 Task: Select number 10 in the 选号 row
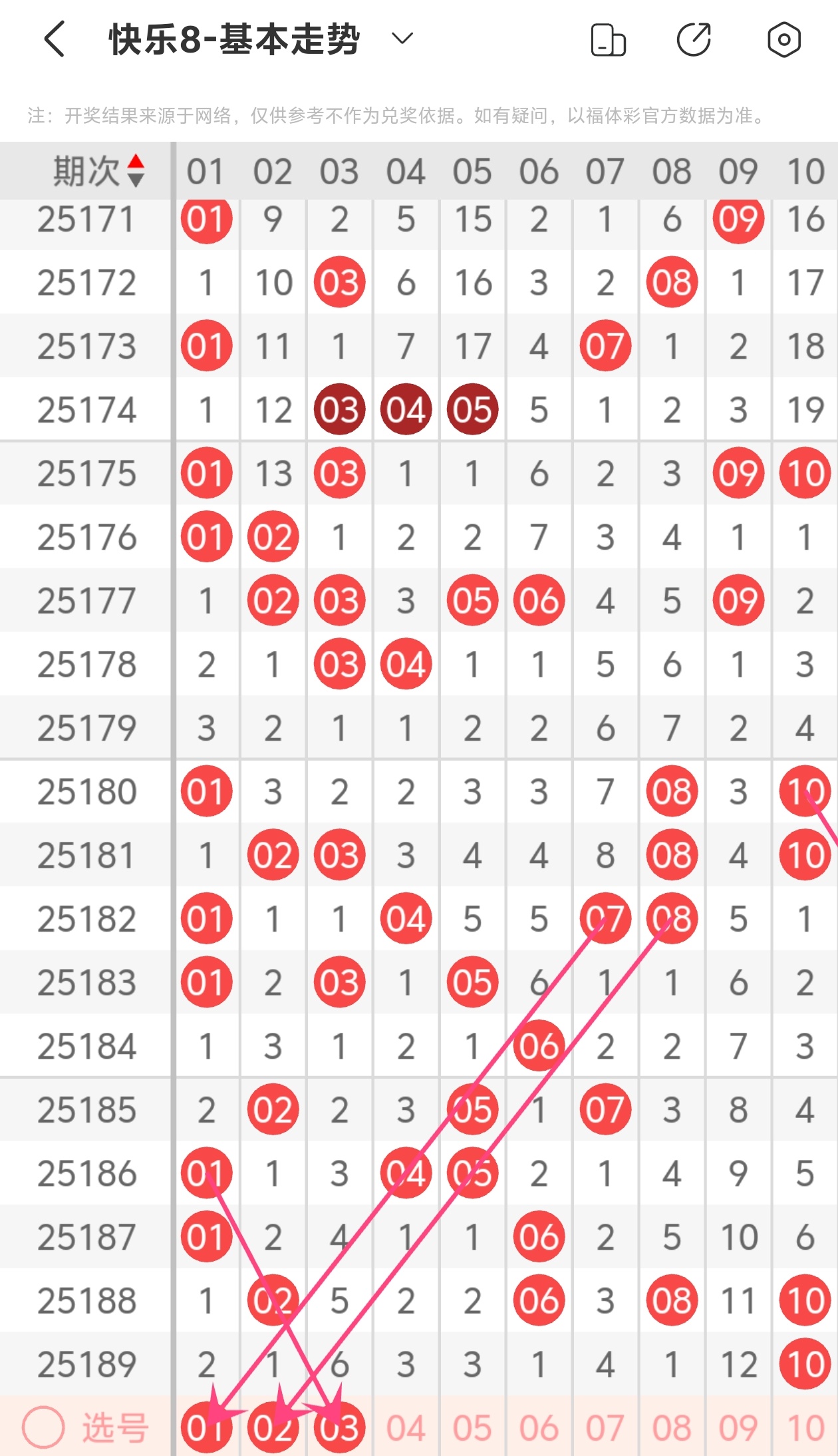(x=805, y=1428)
